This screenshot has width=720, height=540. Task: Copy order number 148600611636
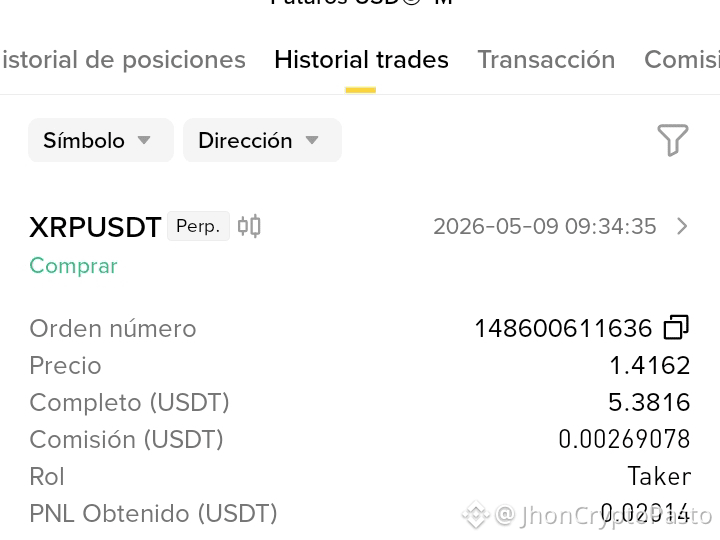(x=676, y=327)
